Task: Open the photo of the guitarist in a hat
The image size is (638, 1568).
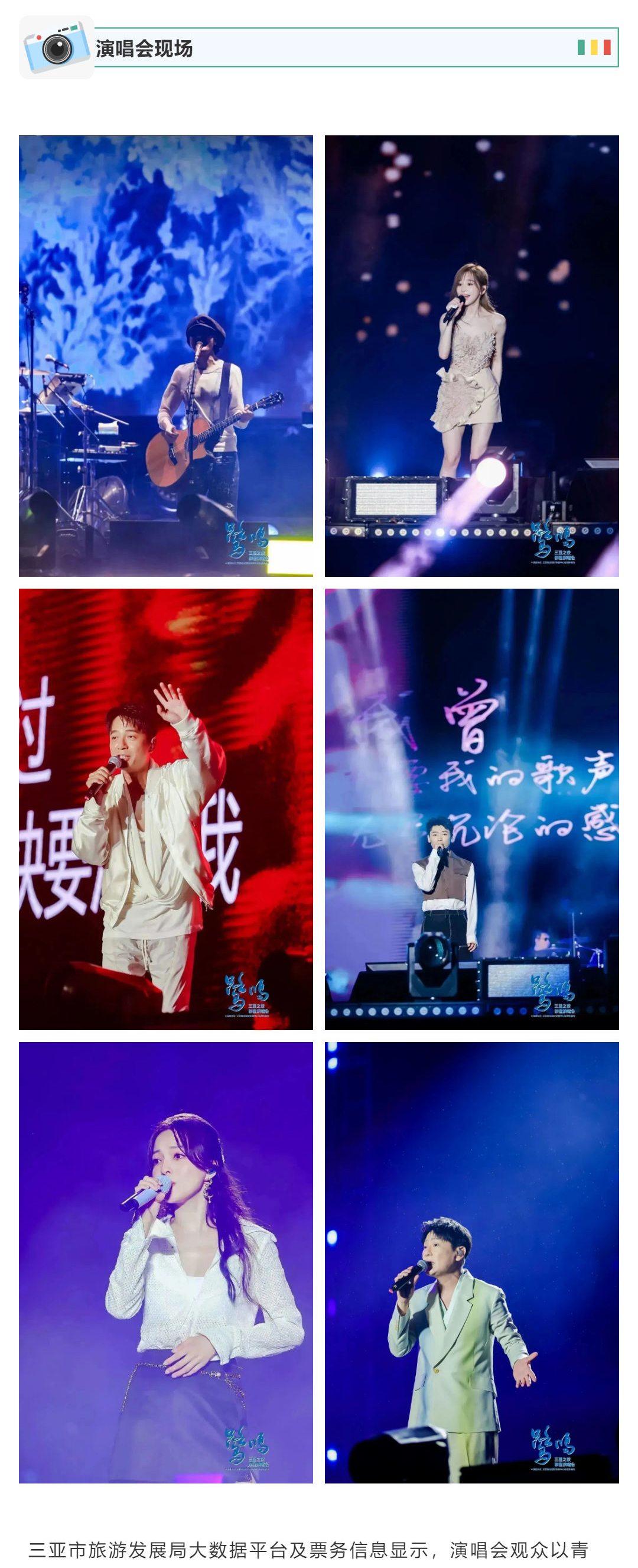Action: click(165, 355)
